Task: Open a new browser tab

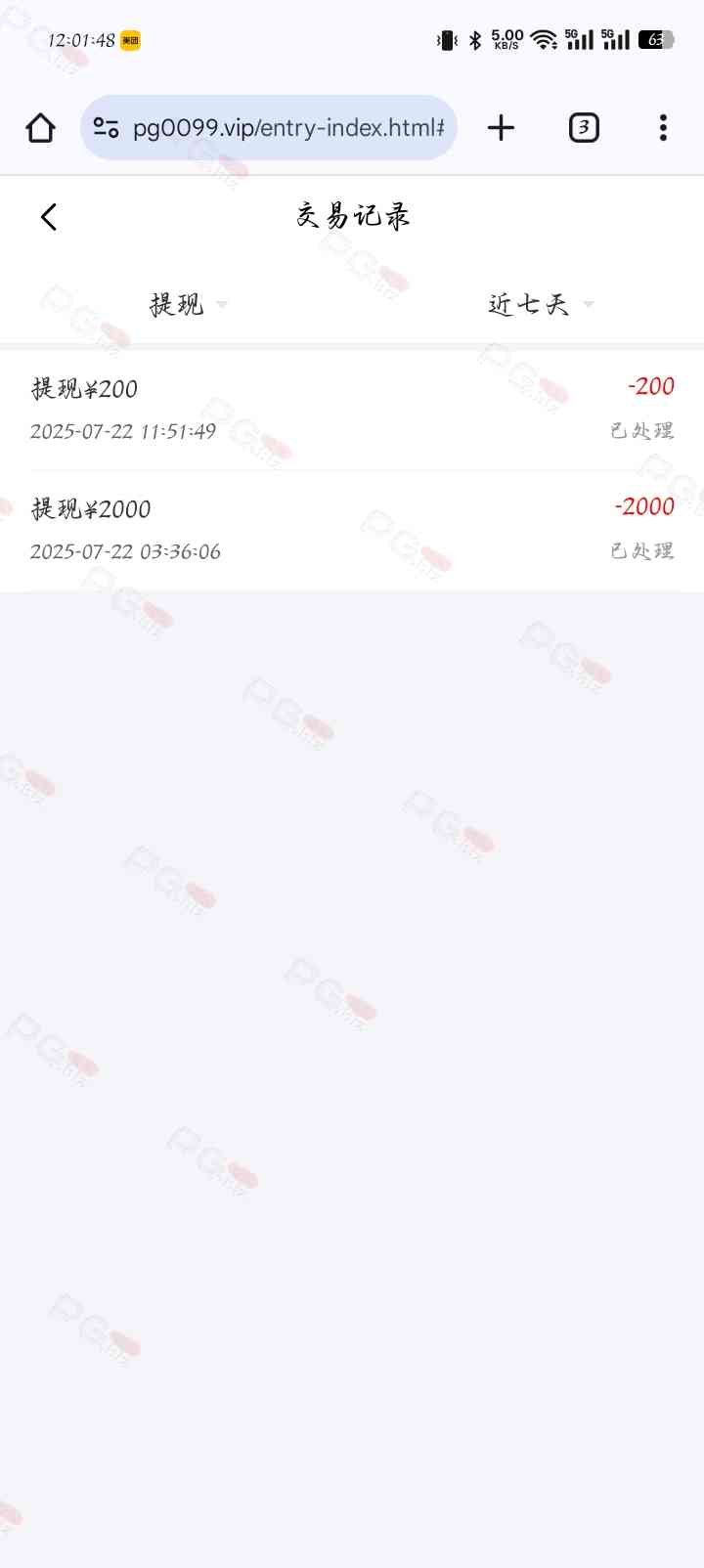Action: click(501, 128)
